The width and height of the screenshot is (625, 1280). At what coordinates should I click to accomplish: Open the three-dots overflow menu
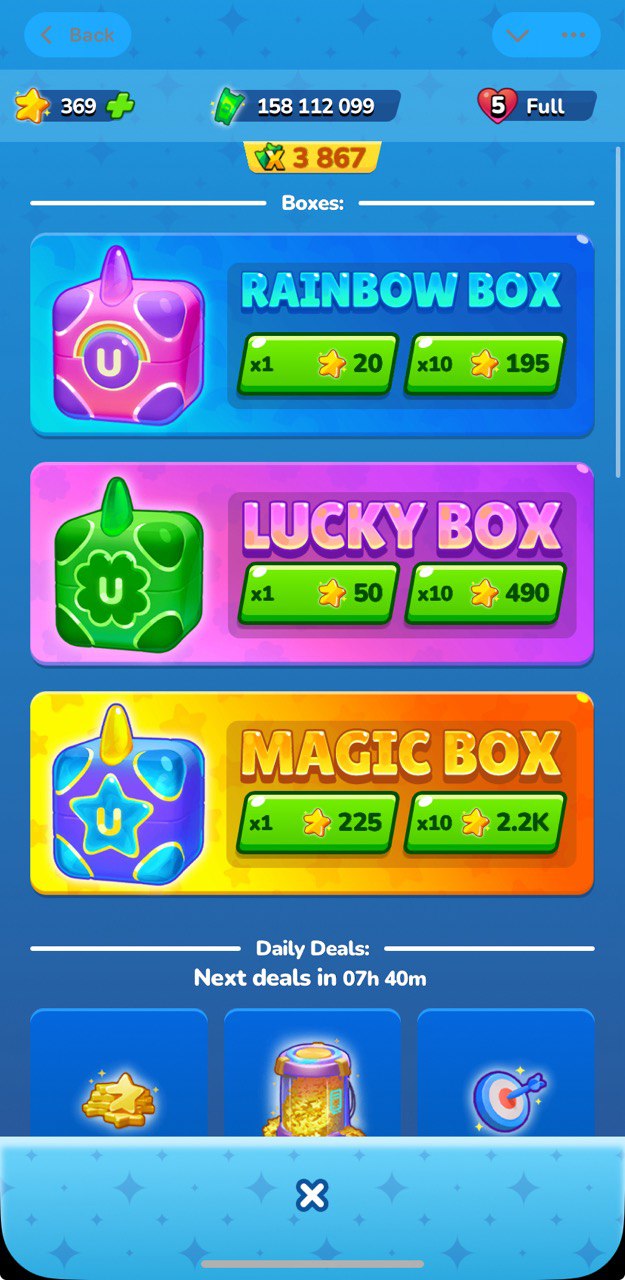573,35
